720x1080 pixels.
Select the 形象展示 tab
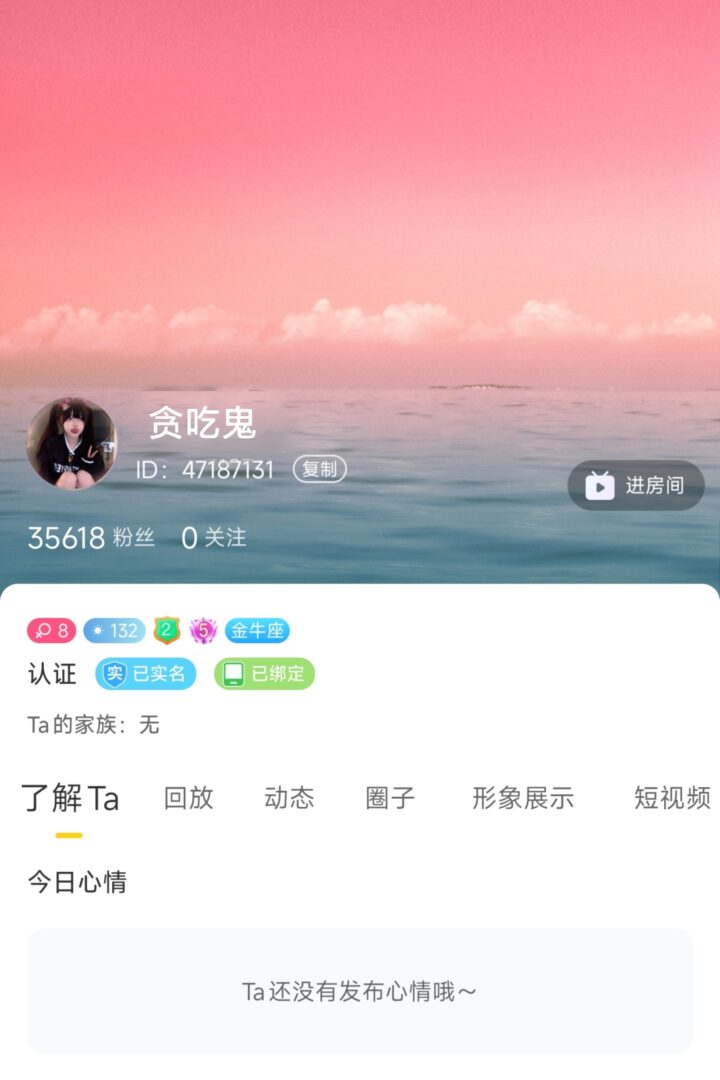(x=523, y=798)
